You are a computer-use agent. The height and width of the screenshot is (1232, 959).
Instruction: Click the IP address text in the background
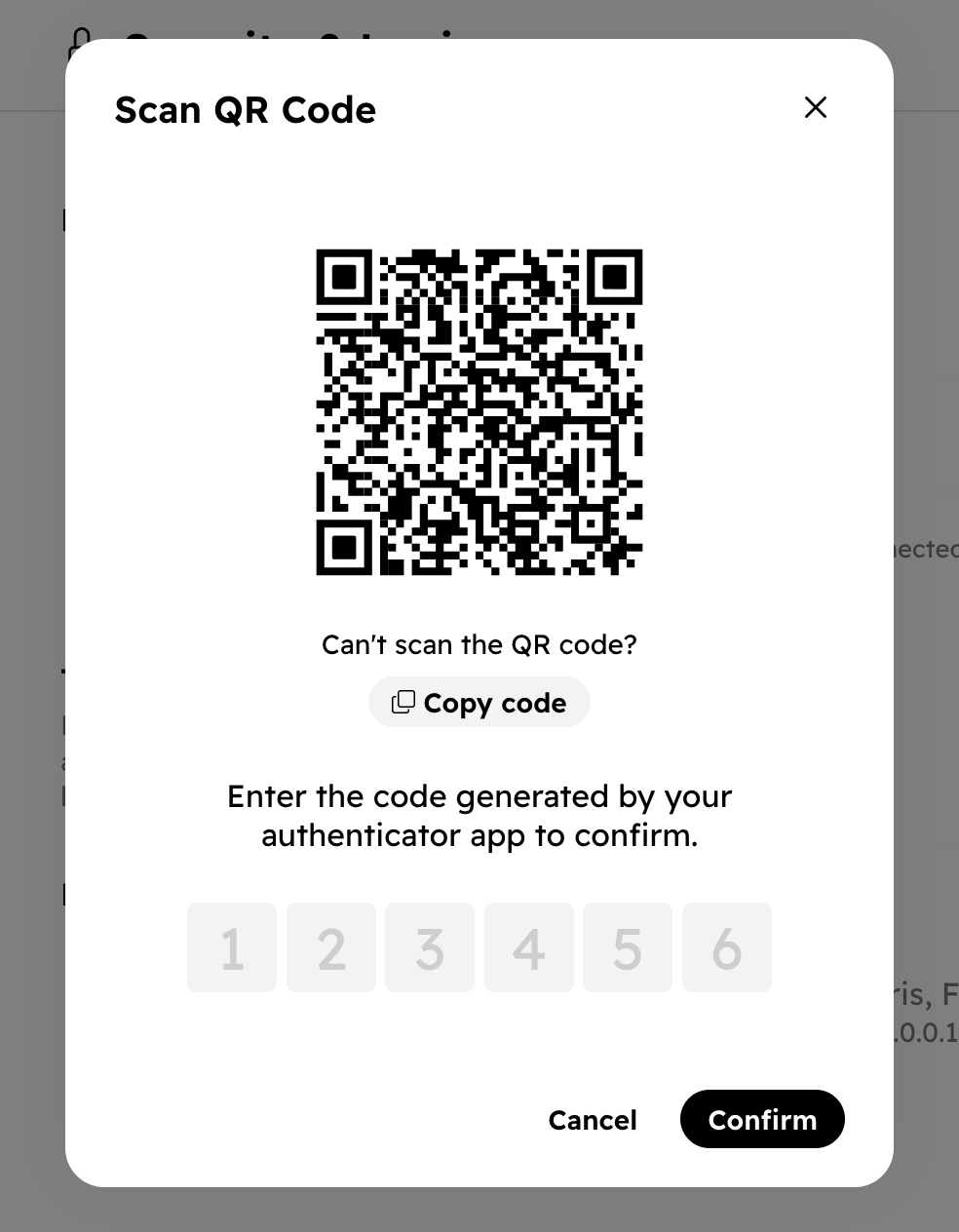click(926, 1033)
